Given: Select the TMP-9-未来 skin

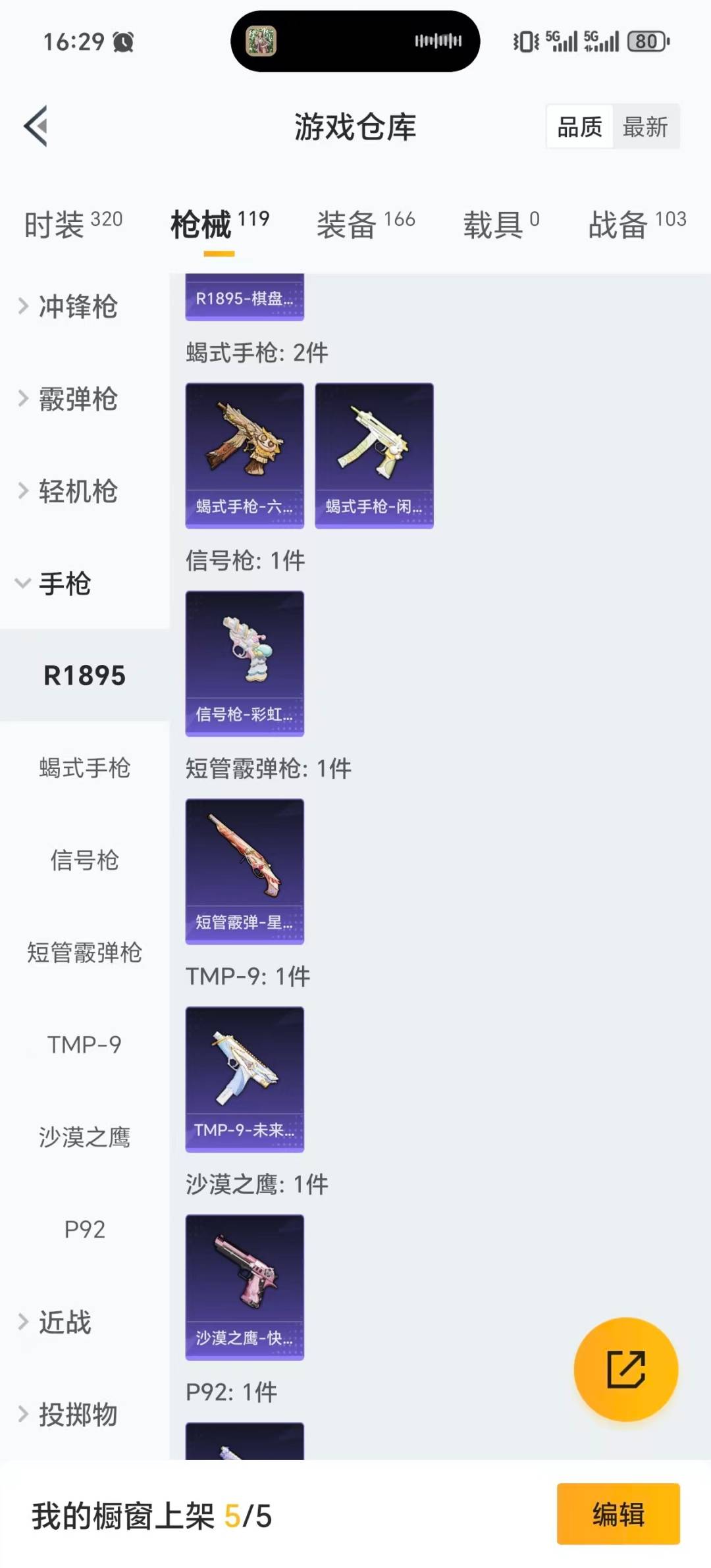Looking at the screenshot, I should pos(244,1078).
